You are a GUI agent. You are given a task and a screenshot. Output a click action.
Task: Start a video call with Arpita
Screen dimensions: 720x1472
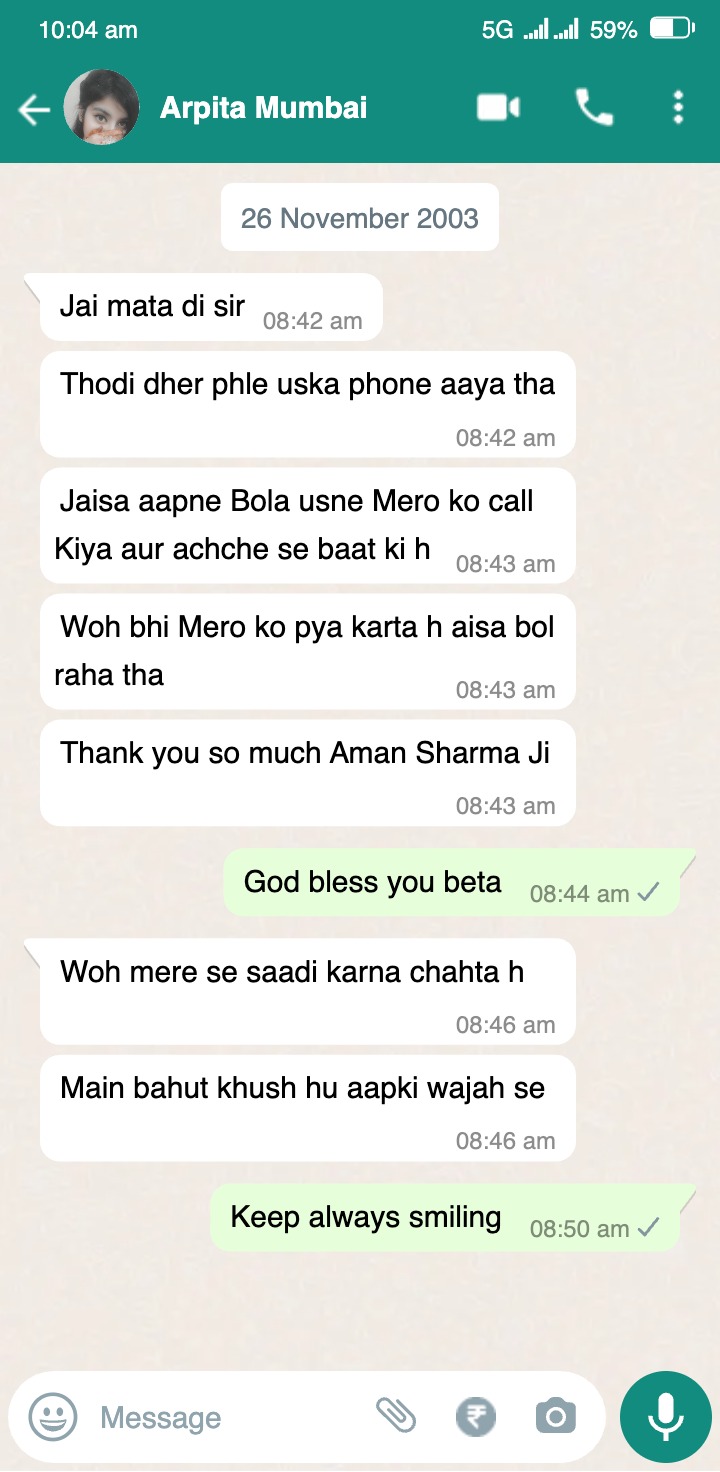click(x=498, y=107)
